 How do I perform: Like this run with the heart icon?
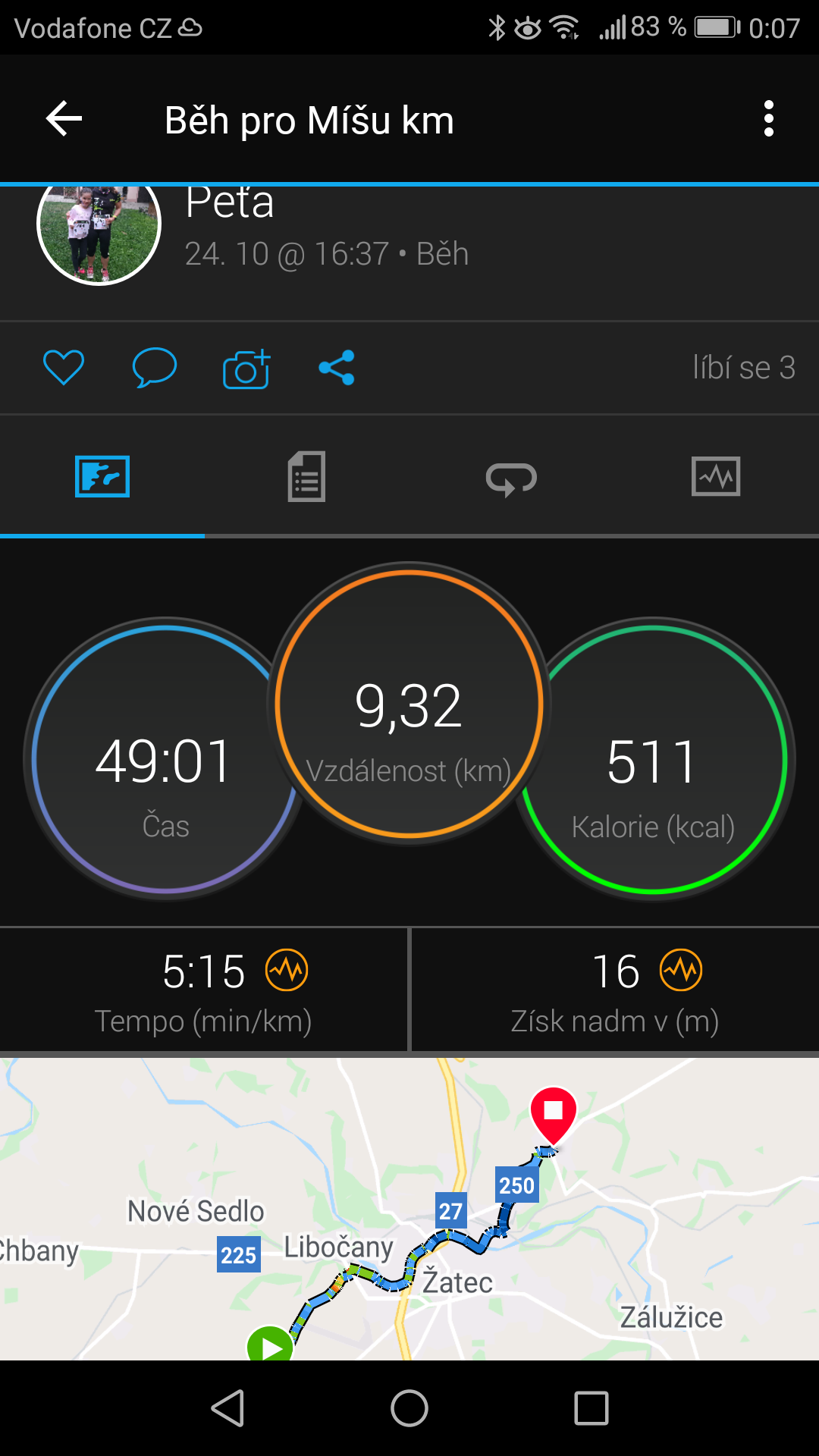coord(64,368)
